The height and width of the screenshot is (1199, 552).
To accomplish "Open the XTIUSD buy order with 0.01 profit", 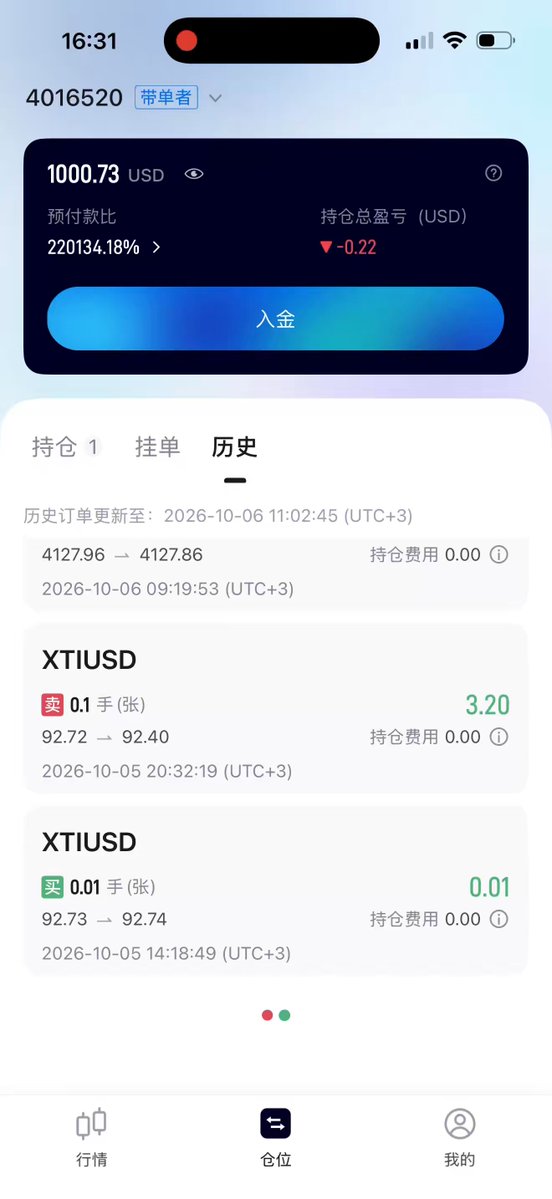I will (275, 891).
